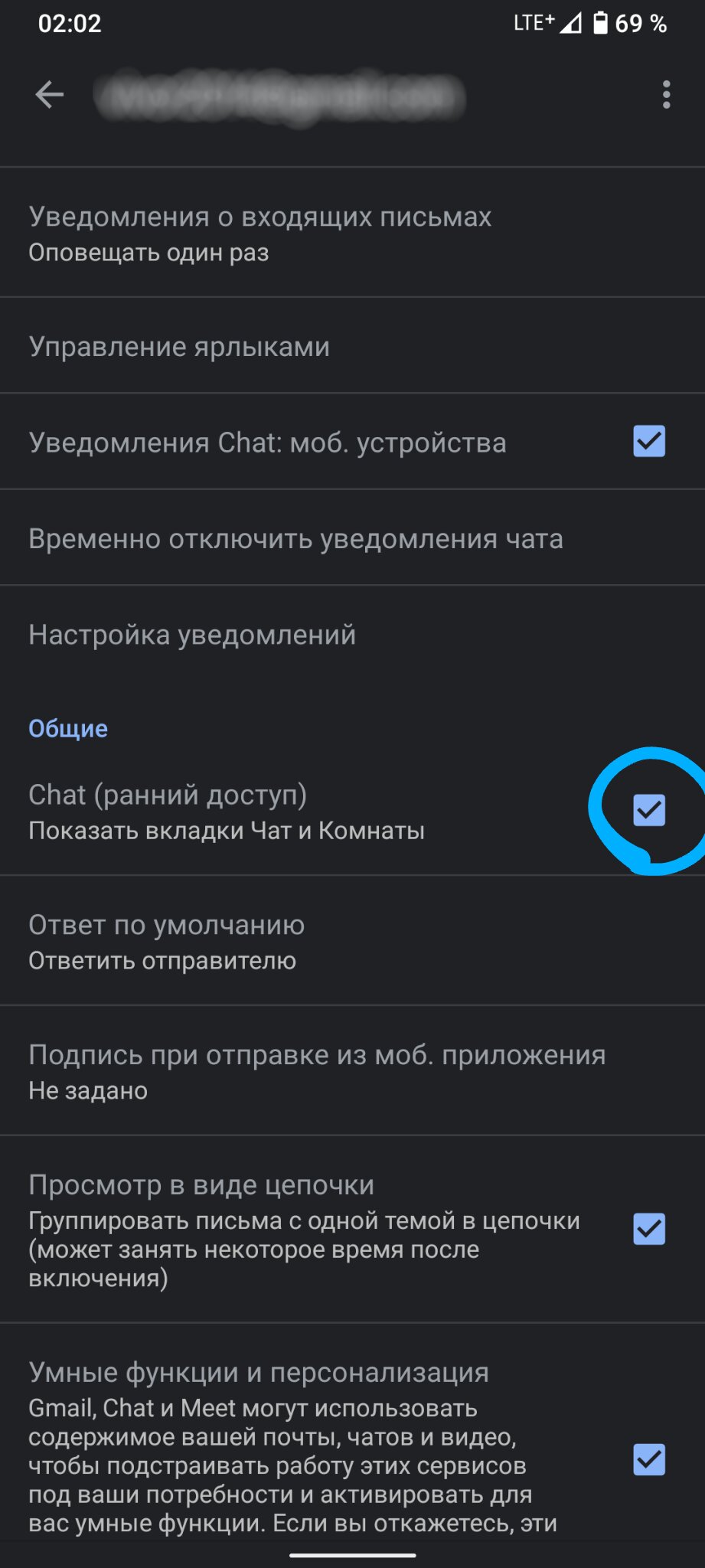Open Временно отключить уведомления чата
The image size is (705, 1568).
352,538
